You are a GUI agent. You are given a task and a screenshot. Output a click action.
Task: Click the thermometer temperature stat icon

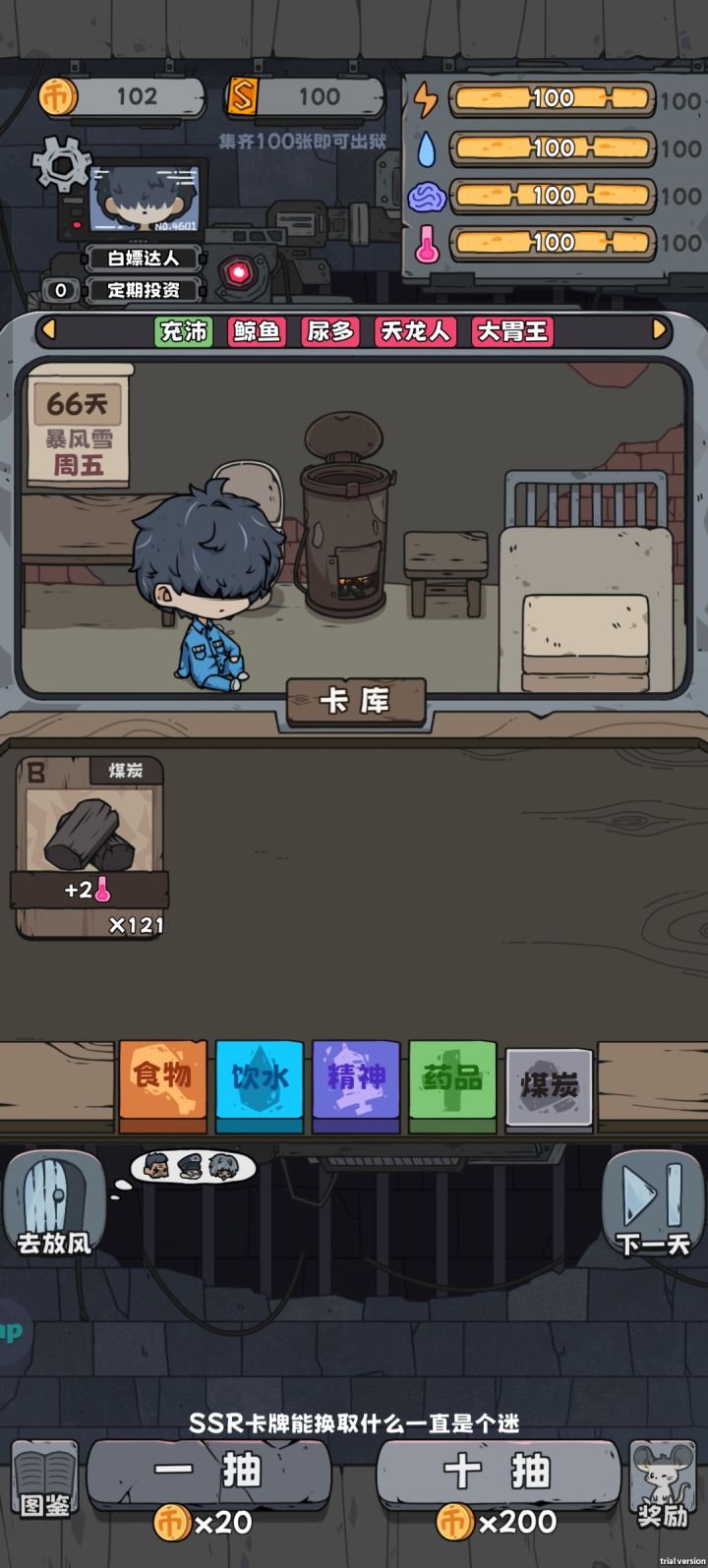point(425,242)
